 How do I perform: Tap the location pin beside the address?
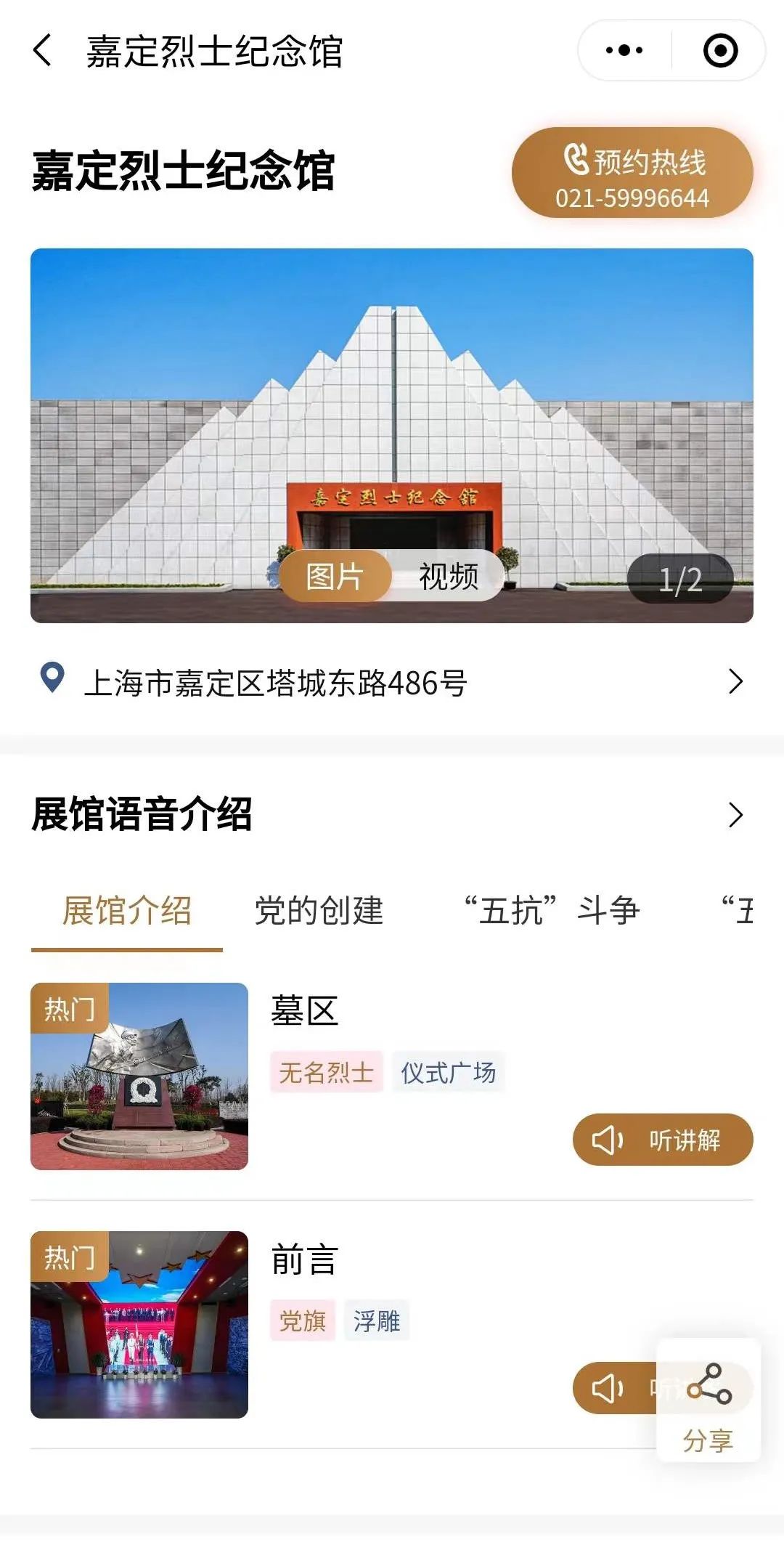click(x=49, y=681)
